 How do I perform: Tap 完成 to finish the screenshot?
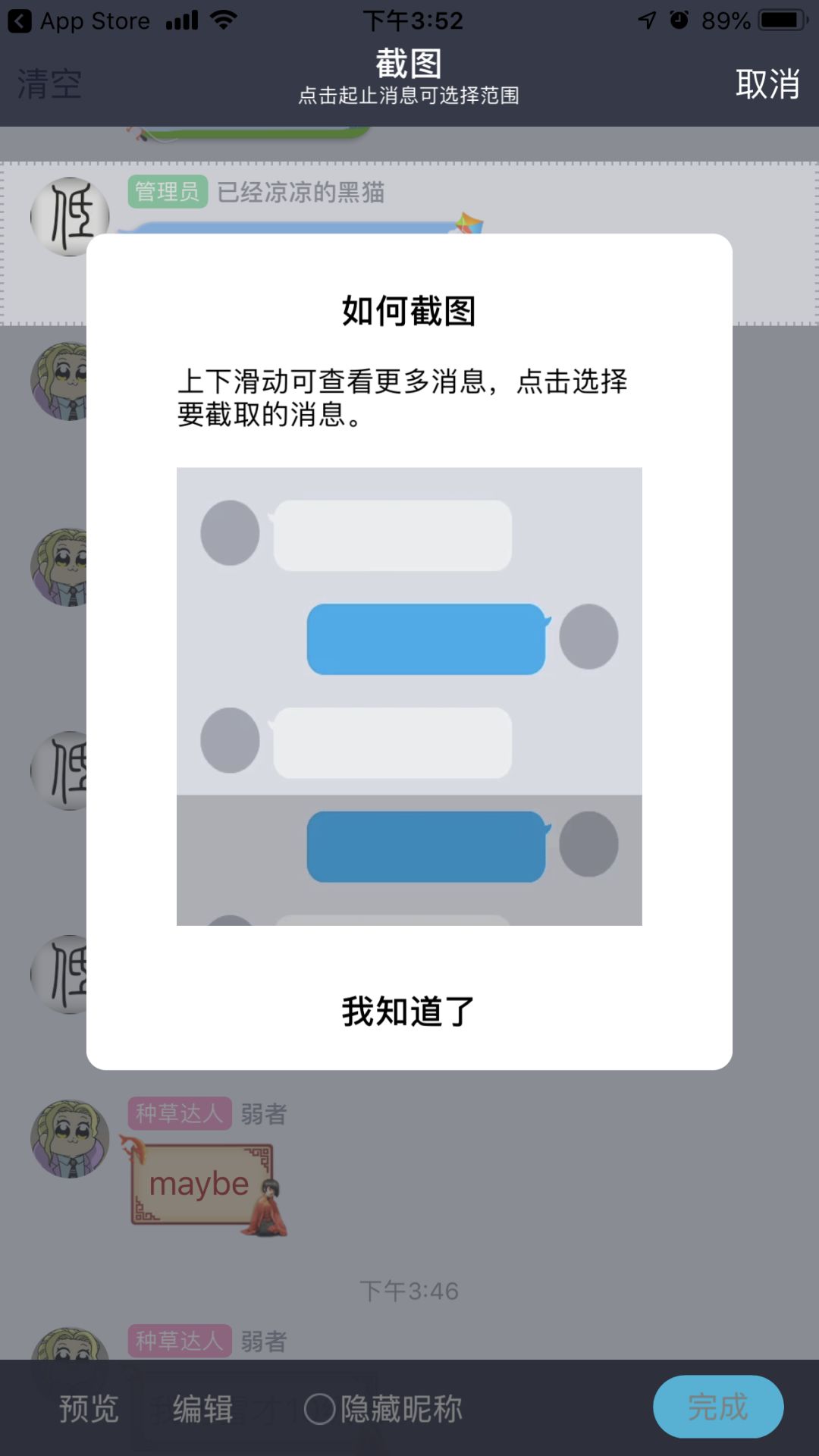(717, 1407)
